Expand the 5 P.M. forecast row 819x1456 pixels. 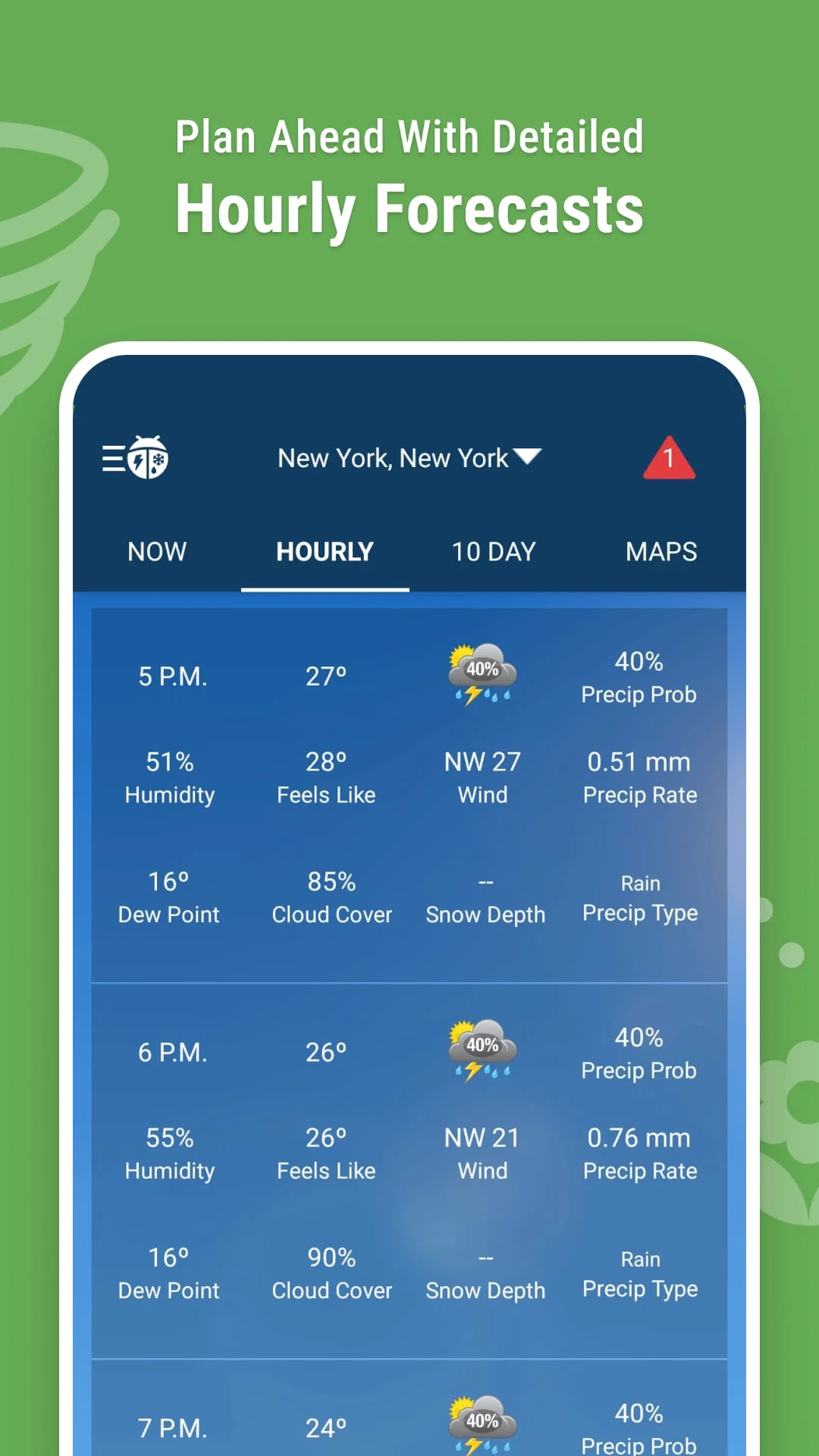pos(173,675)
